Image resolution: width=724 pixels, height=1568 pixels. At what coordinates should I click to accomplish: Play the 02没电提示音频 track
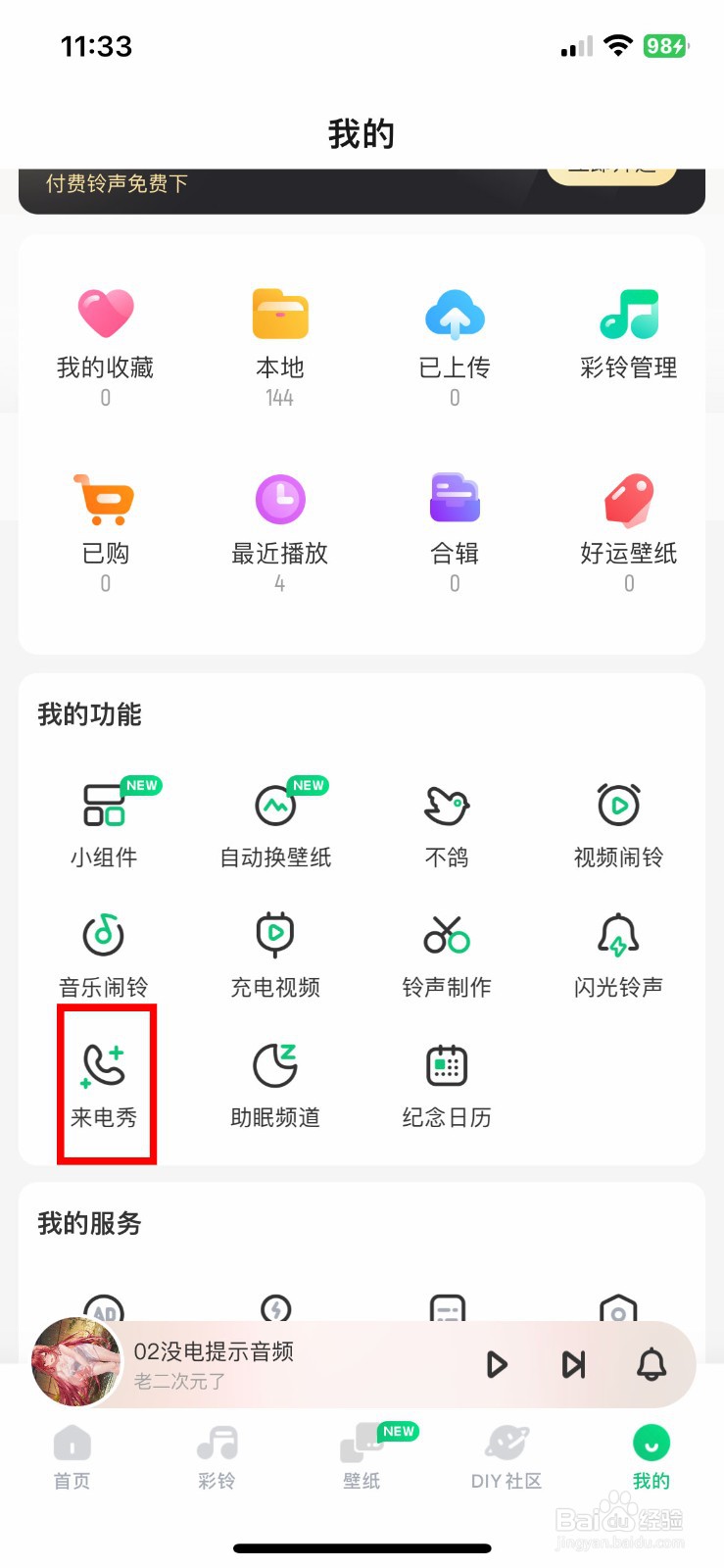click(497, 1364)
